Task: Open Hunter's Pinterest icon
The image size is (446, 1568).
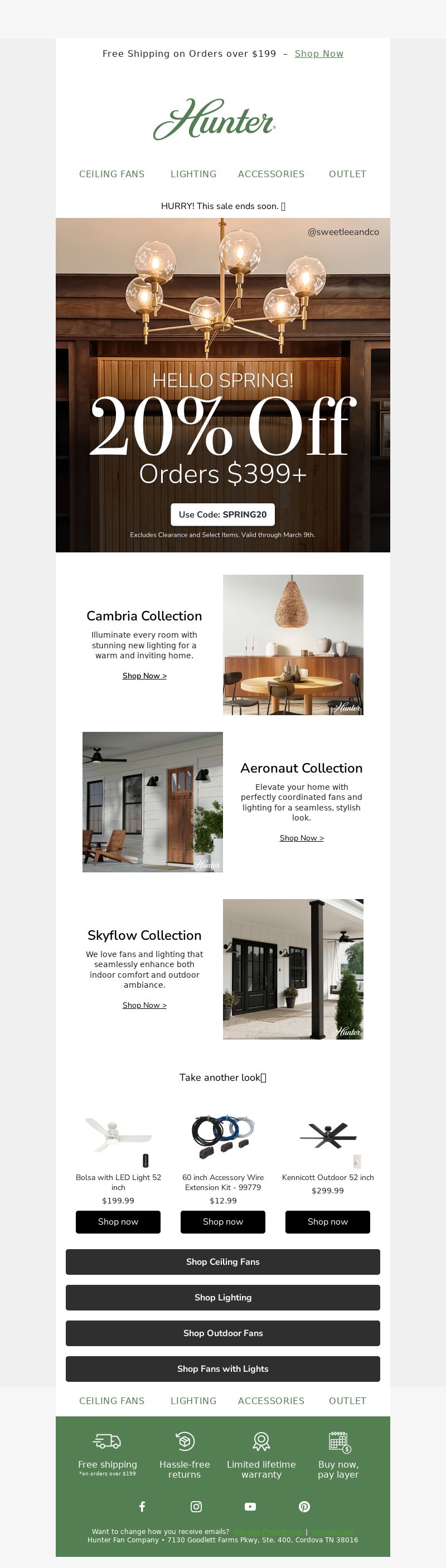Action: click(304, 1507)
